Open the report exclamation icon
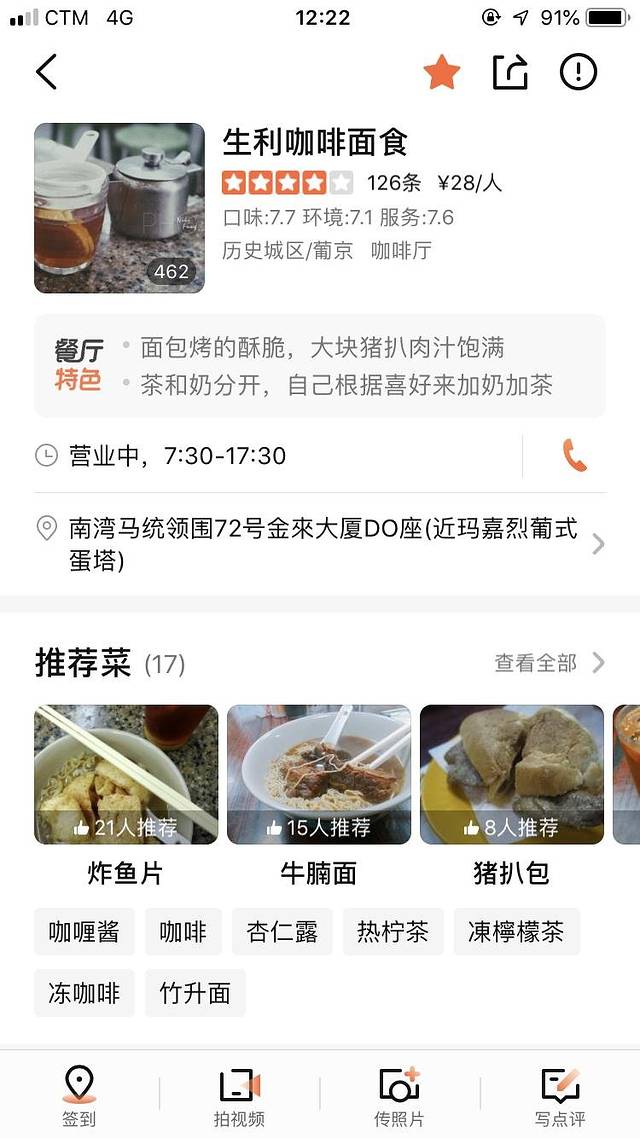Viewport: 640px width, 1138px height. (578, 72)
